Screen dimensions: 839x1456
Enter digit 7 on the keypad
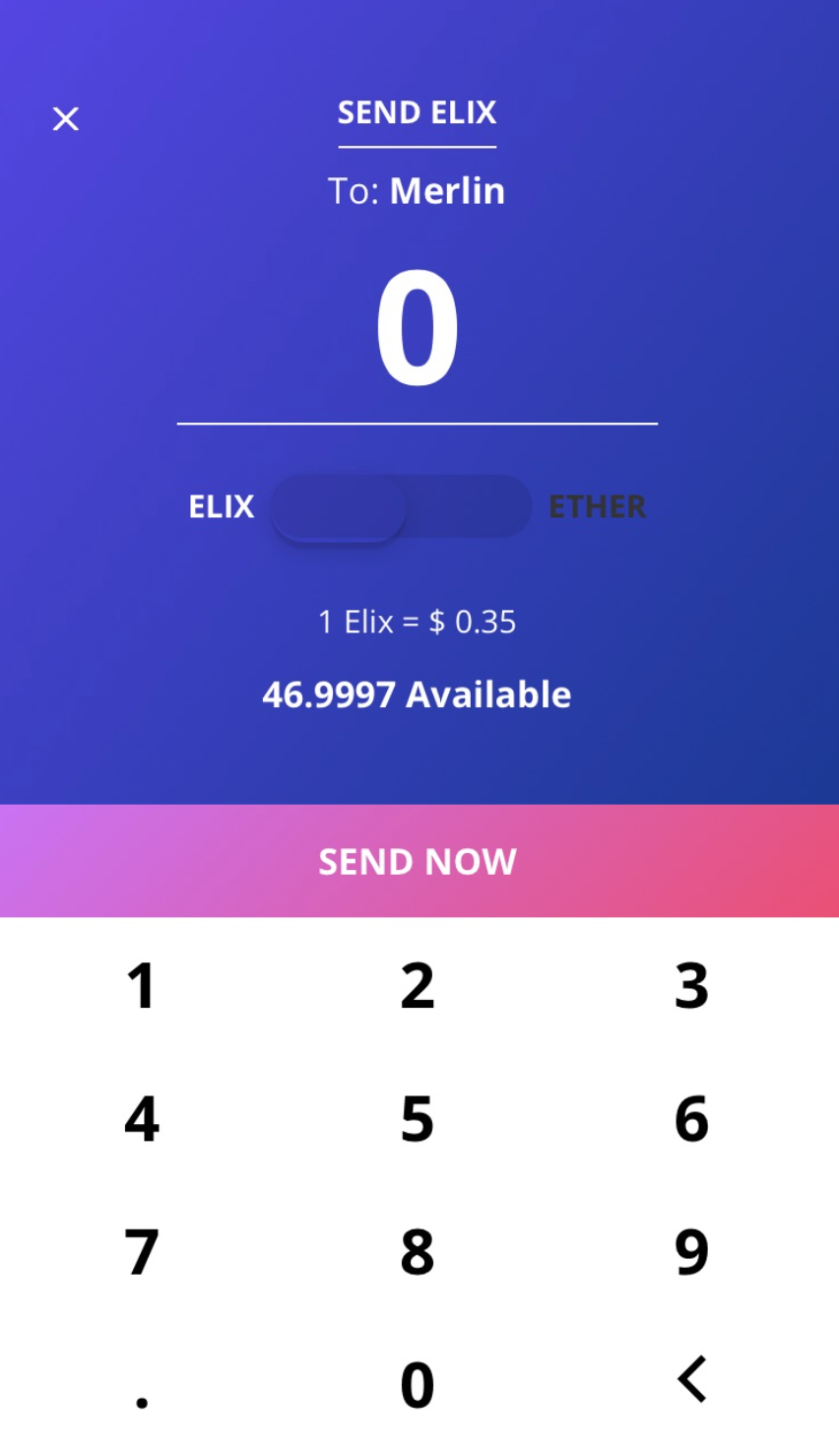[142, 1252]
